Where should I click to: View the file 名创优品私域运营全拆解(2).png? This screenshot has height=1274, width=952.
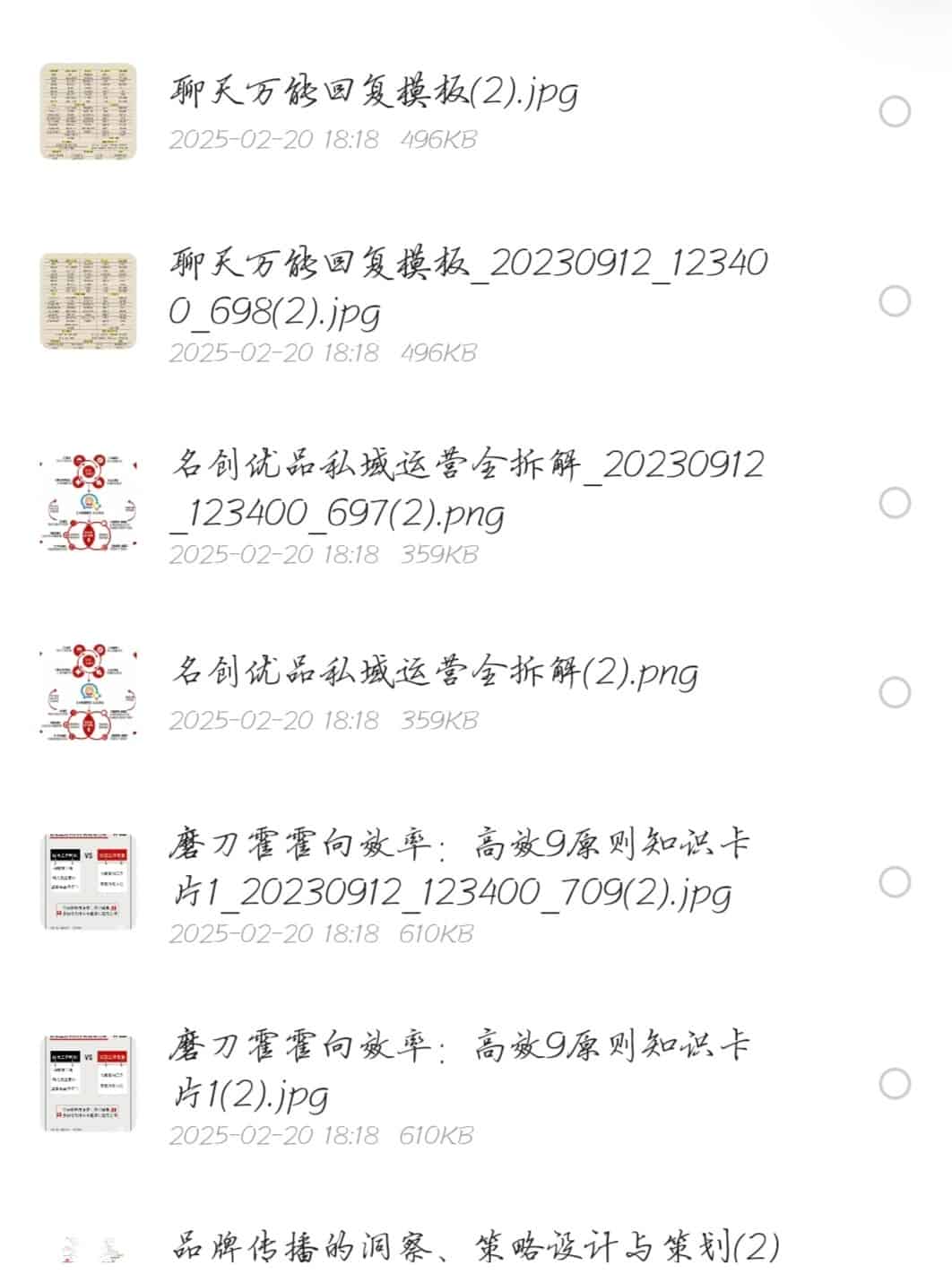[435, 672]
